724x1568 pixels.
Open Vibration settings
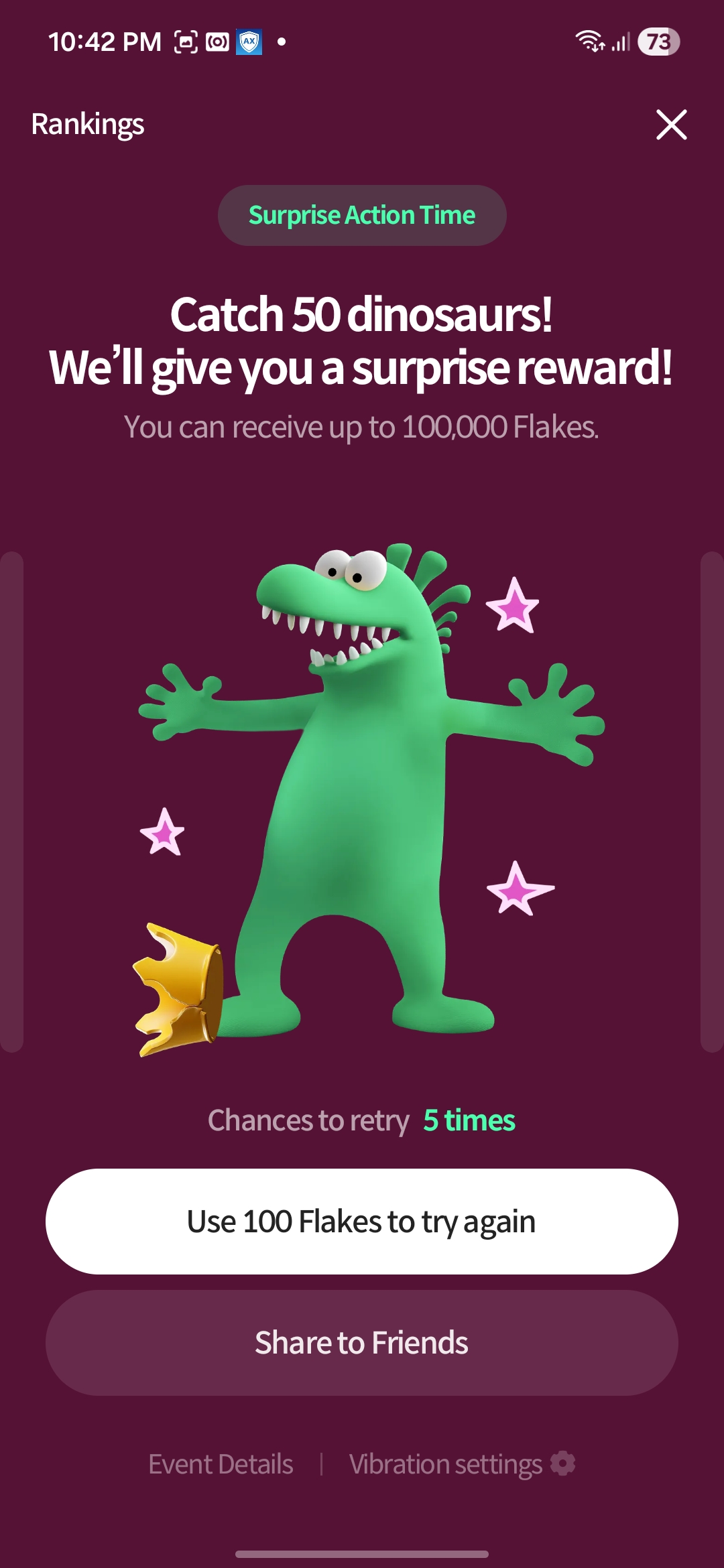[x=461, y=1464]
